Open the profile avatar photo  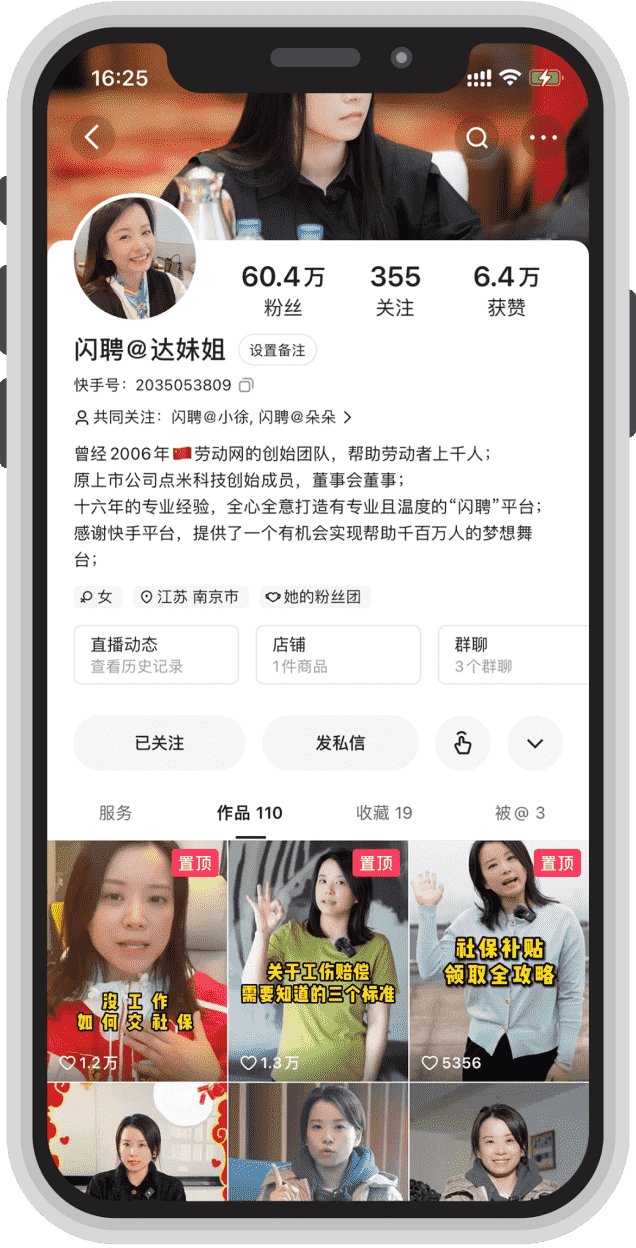(134, 256)
